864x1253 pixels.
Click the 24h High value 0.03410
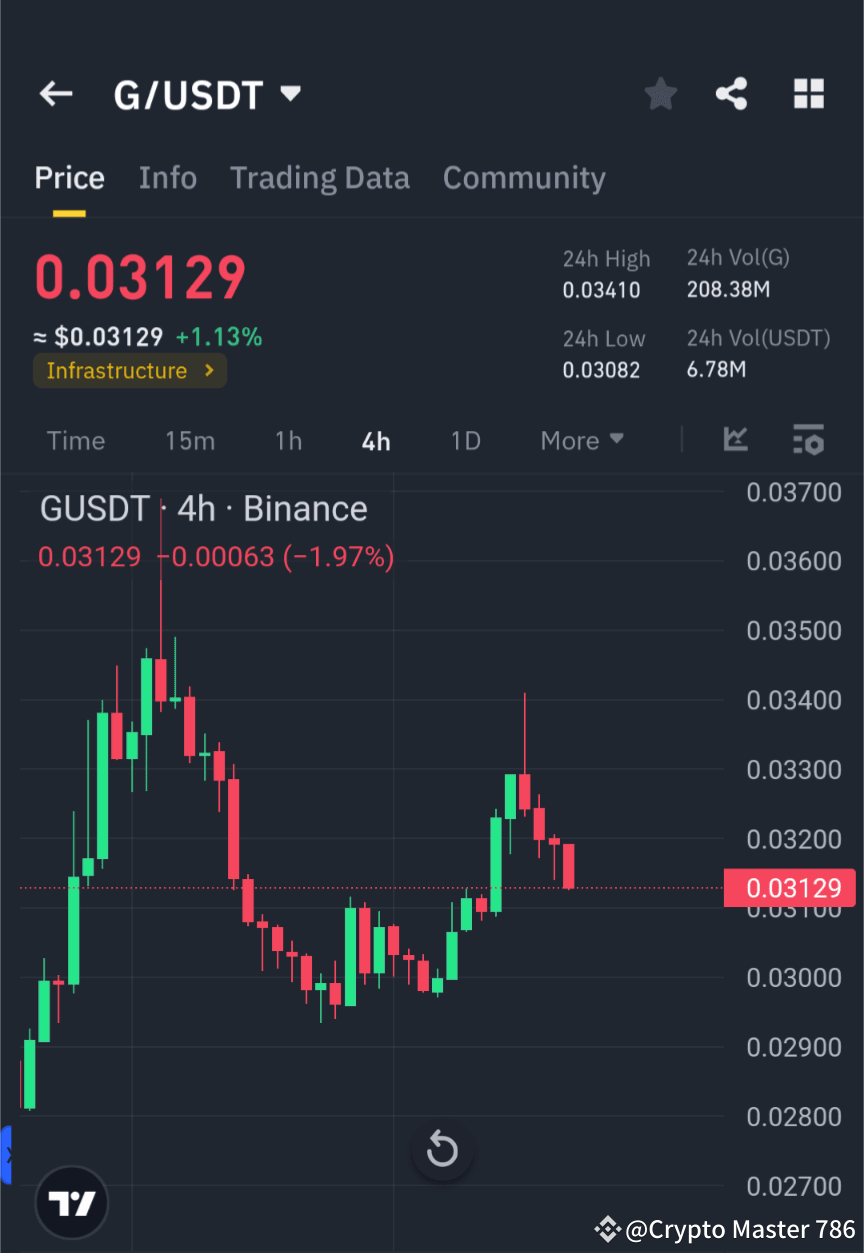601,289
